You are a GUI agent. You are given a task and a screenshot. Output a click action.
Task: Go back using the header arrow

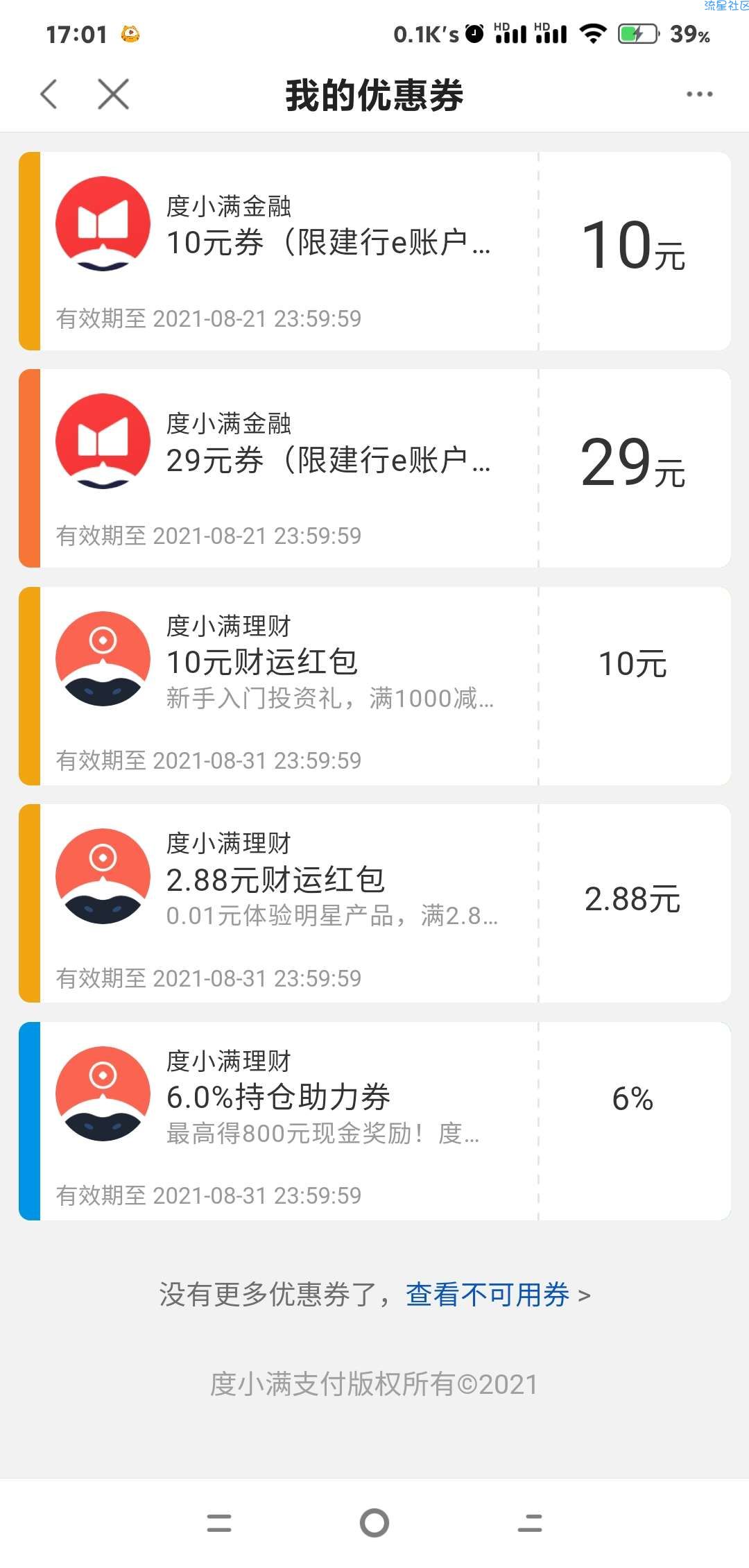[x=49, y=94]
